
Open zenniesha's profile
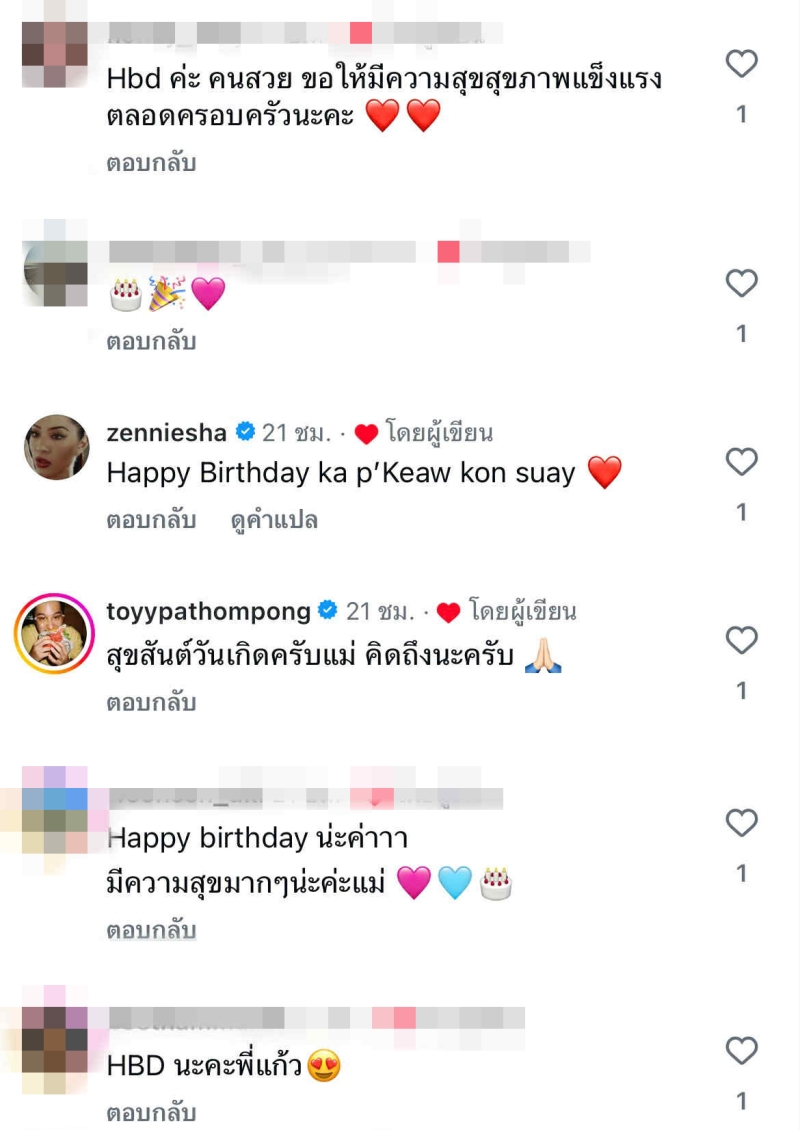coord(168,433)
